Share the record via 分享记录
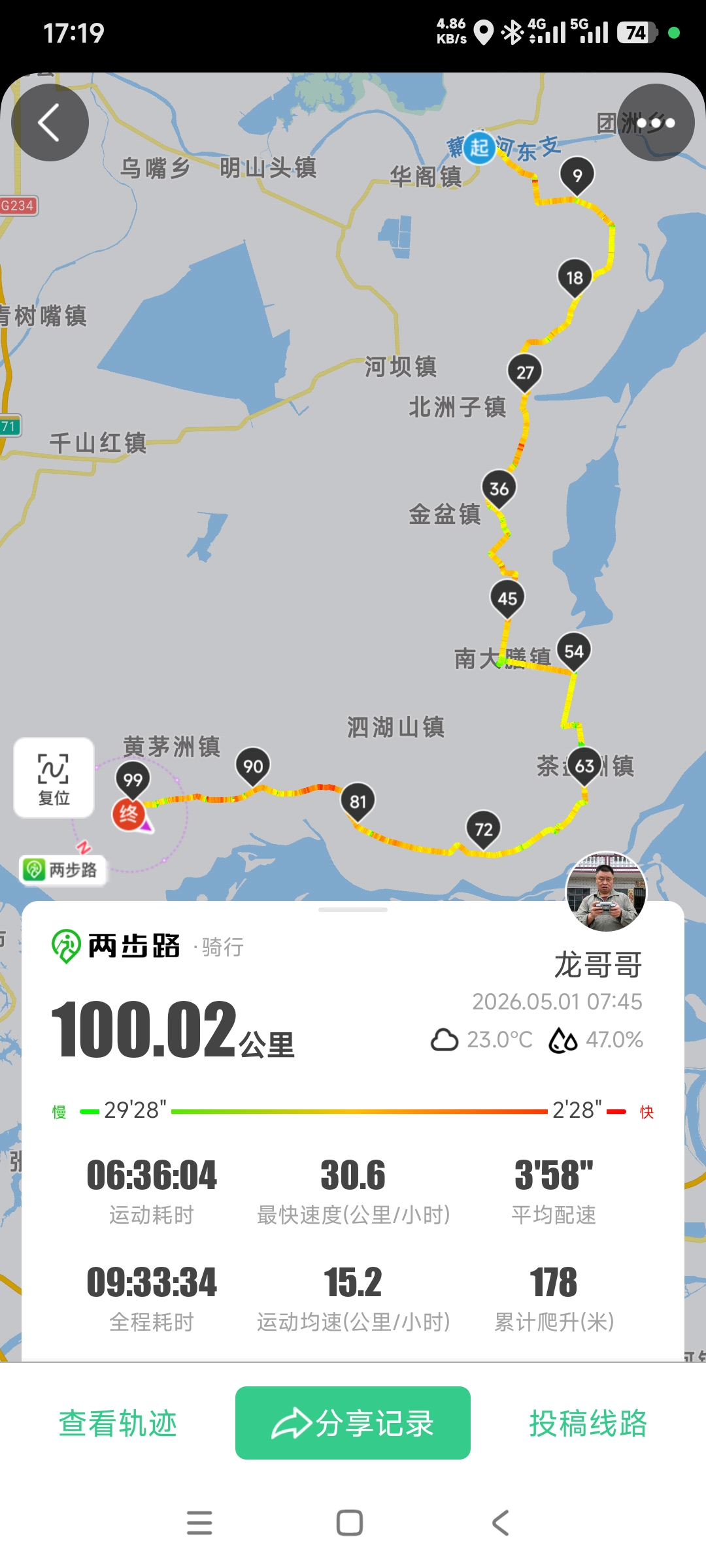Viewport: 706px width, 1568px height. tap(353, 1423)
